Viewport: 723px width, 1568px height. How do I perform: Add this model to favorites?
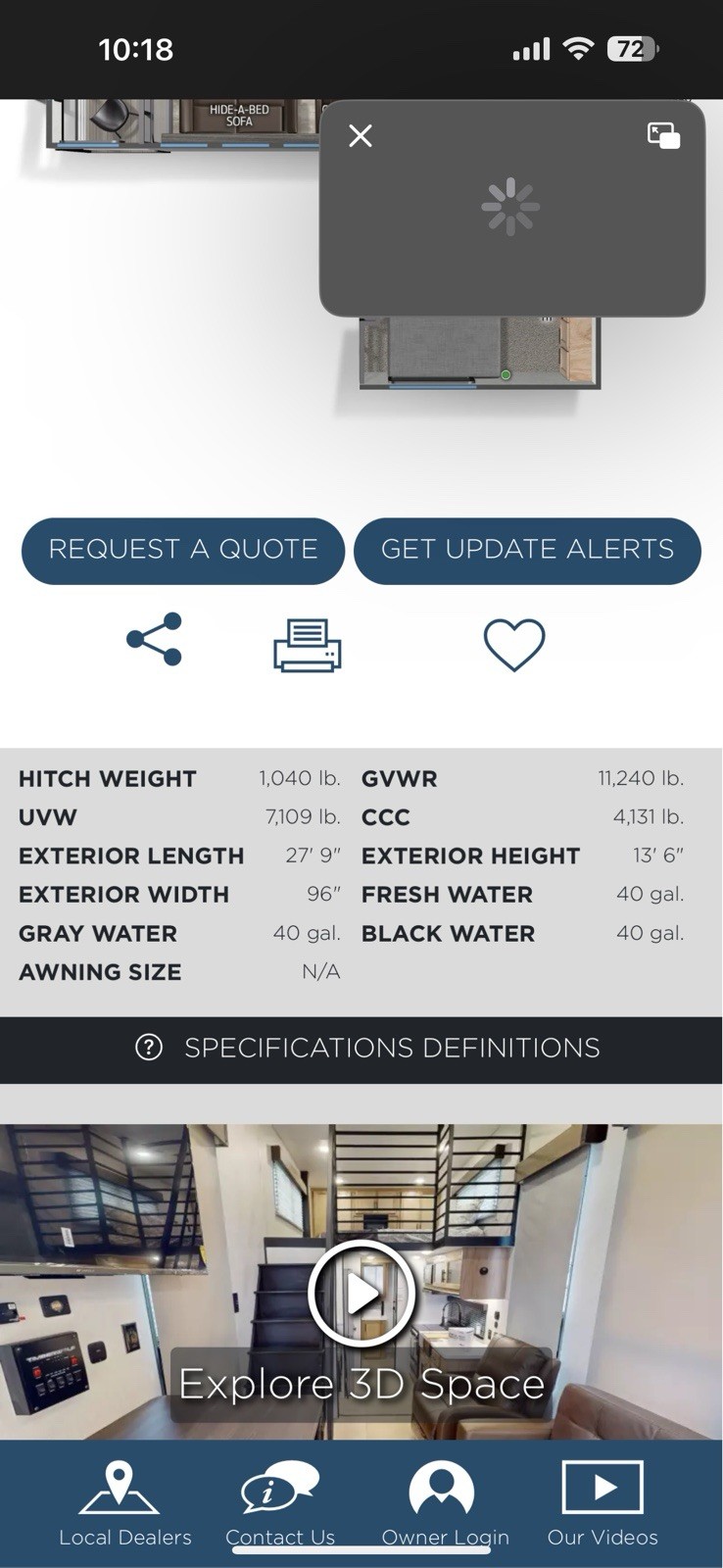tap(514, 645)
